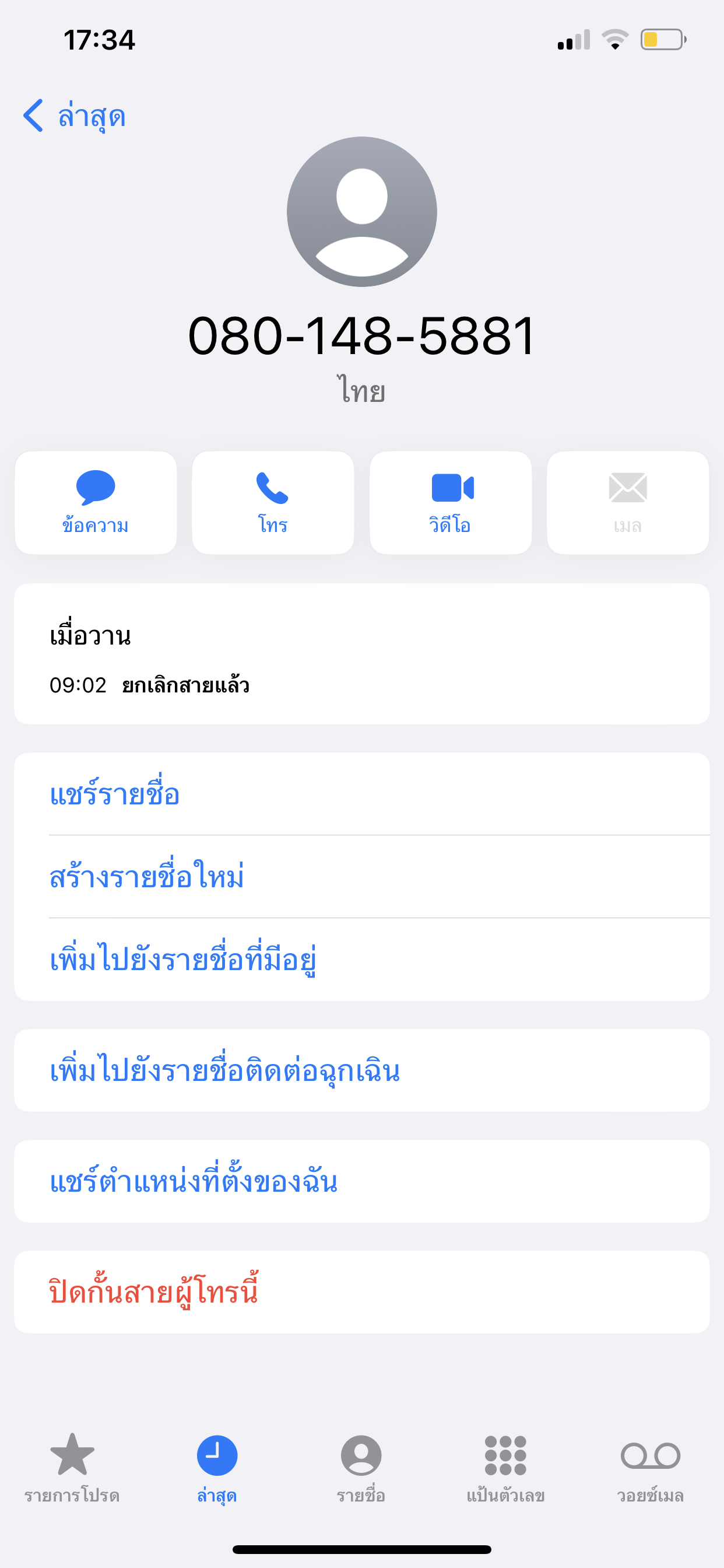Open the แป้นตัวเลข keypad tab
The image size is (724, 1568).
pyautogui.click(x=505, y=1468)
